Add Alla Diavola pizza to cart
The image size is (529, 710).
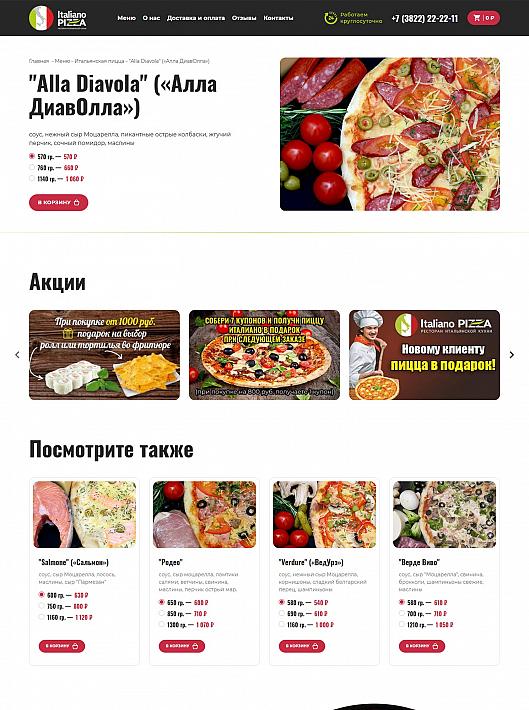[58, 202]
